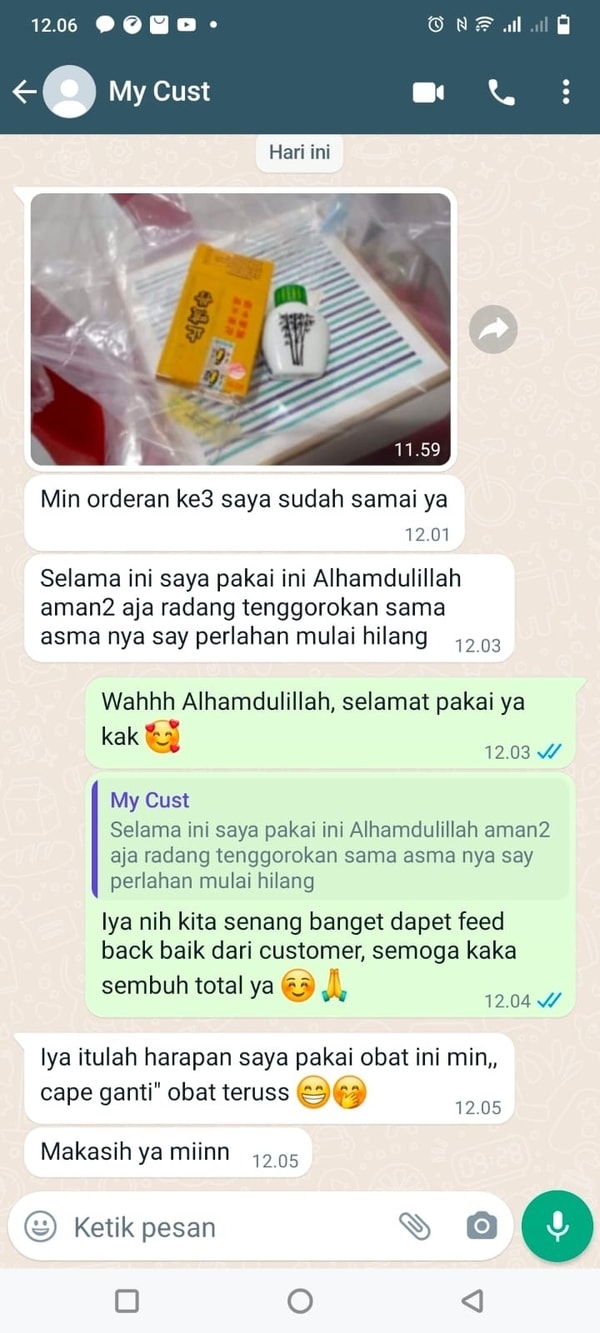Open the chat overflow menu
Screen dimensions: 600x1333
[x=566, y=92]
